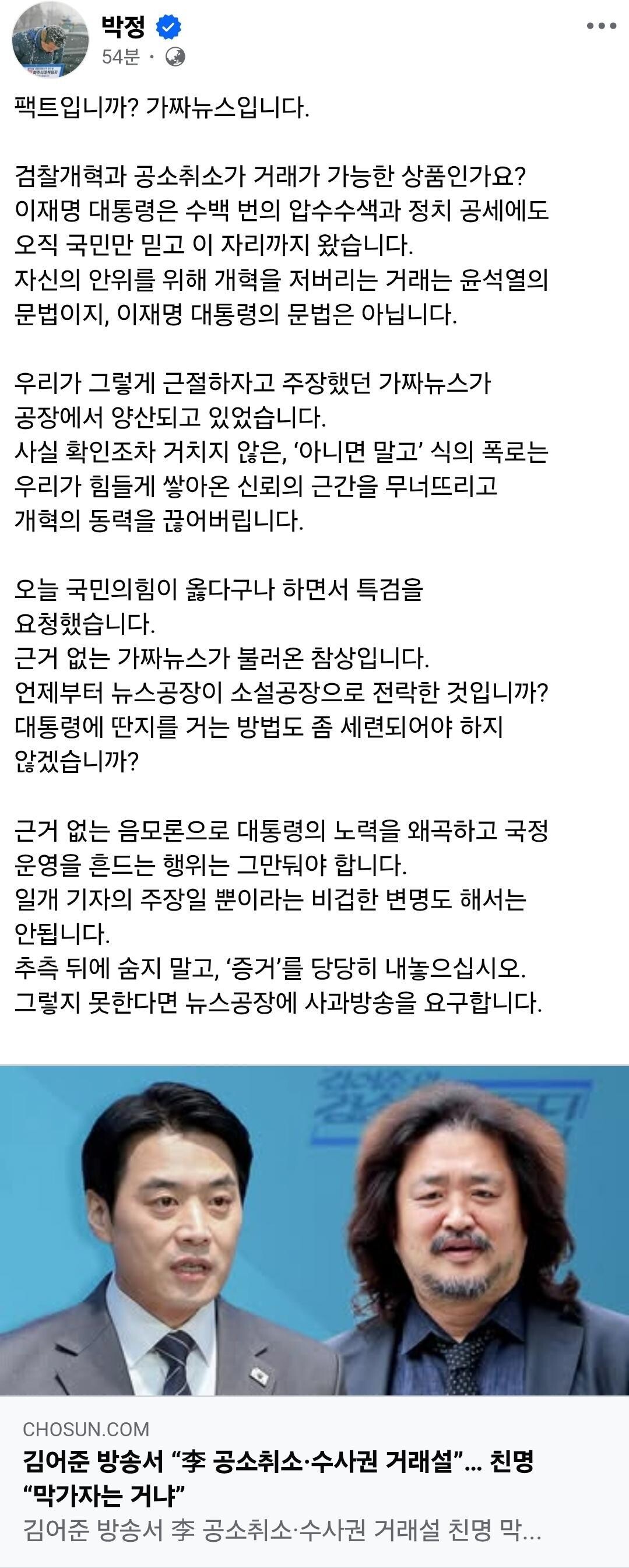
Task: Open the article titled 김어준 방송서 공소취소 거래설
Action: coord(278,1478)
